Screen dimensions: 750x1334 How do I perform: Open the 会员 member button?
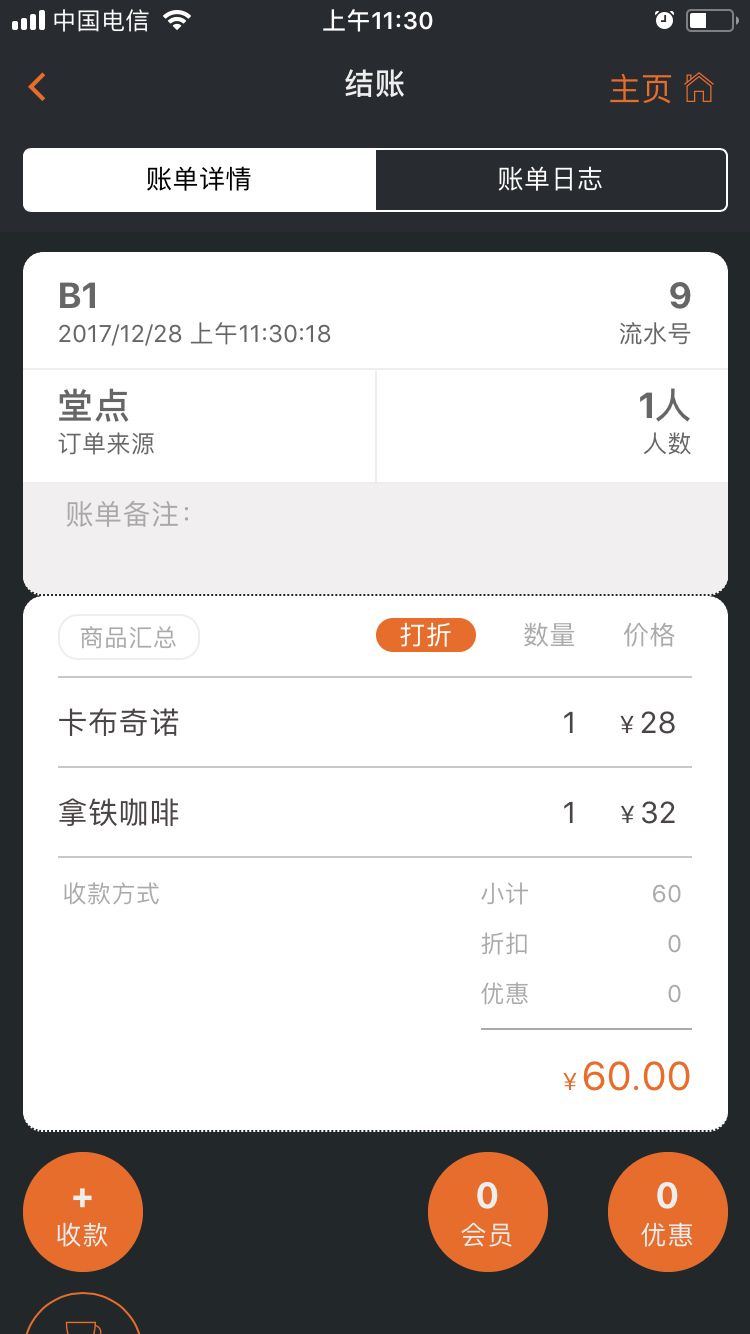pos(487,1212)
